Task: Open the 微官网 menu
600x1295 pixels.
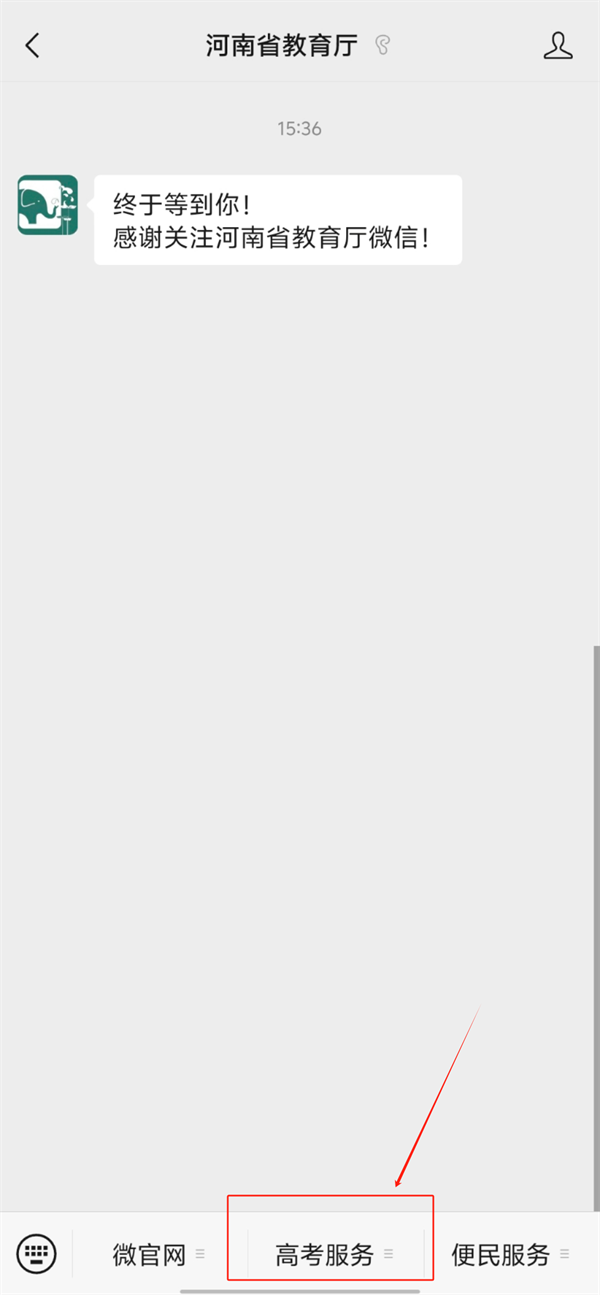Action: (x=158, y=1254)
